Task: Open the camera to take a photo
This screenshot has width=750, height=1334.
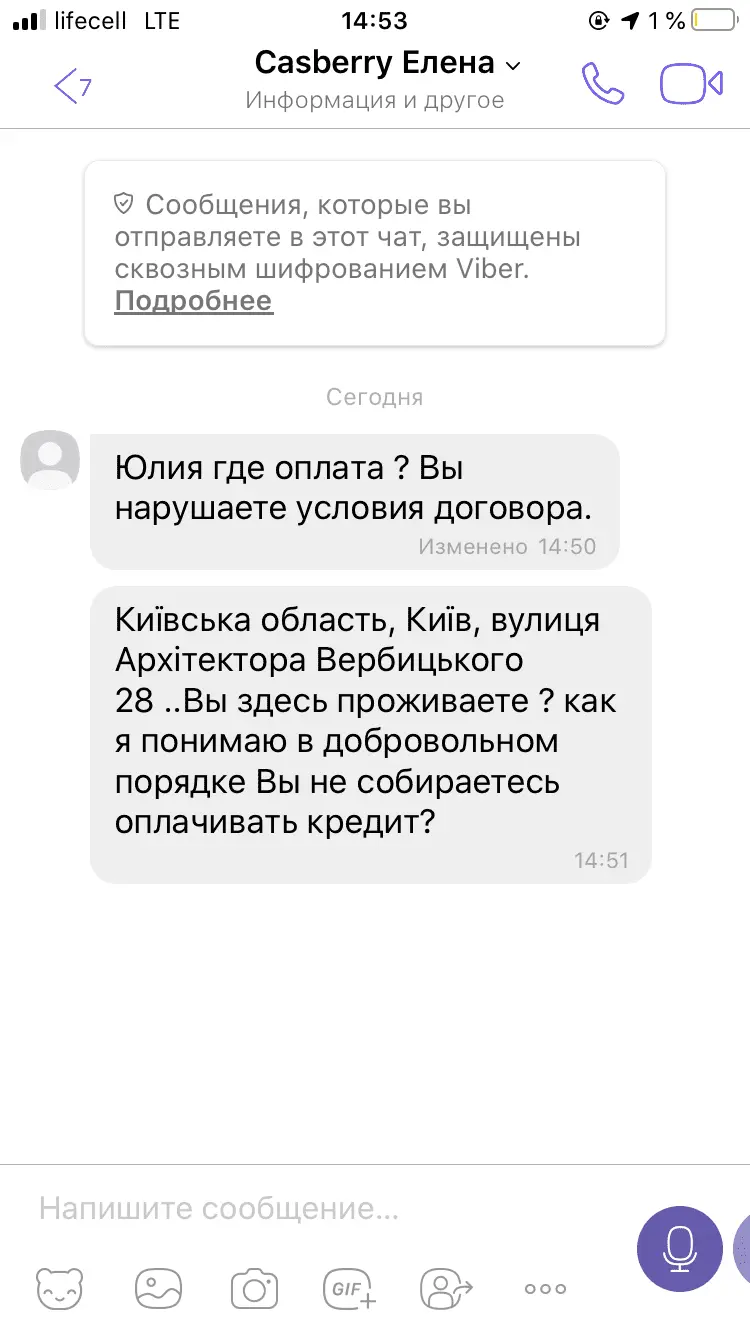Action: point(254,1288)
